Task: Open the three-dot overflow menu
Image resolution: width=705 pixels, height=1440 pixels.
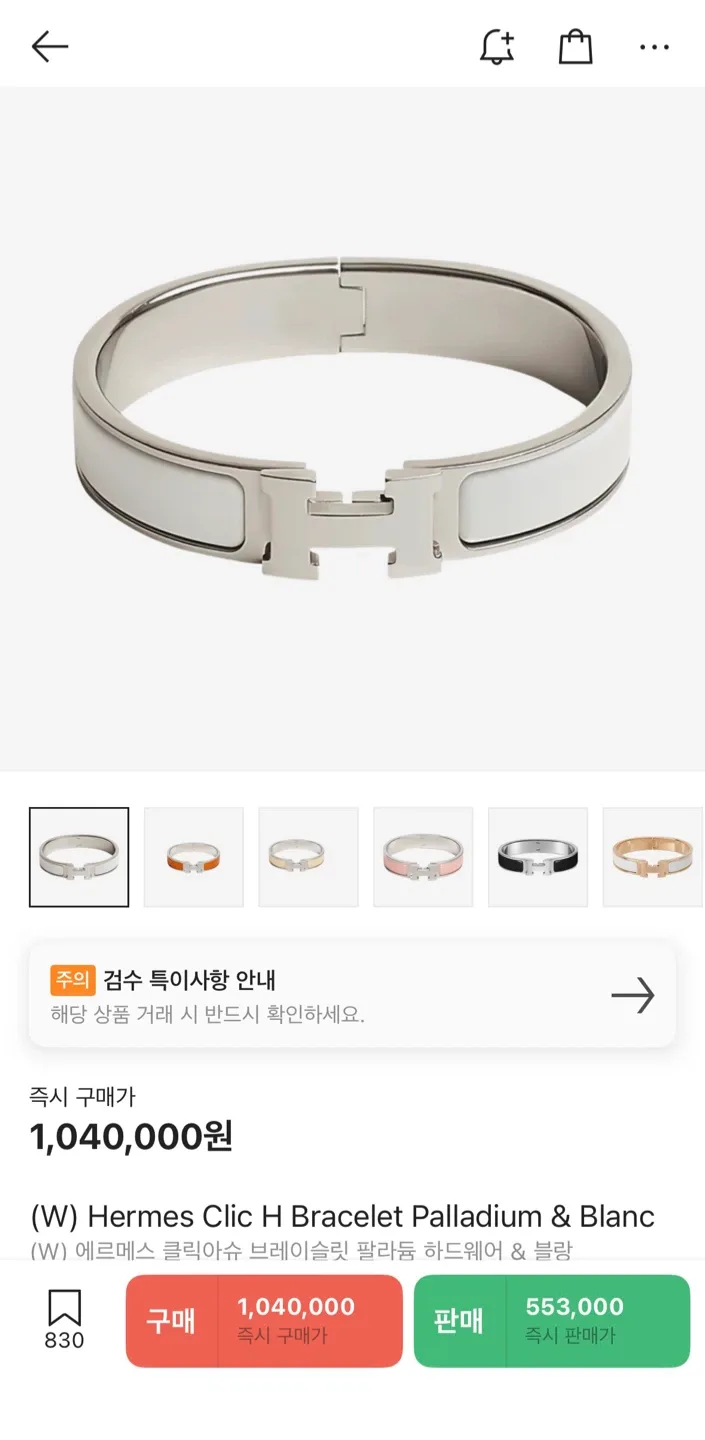Action: (654, 46)
